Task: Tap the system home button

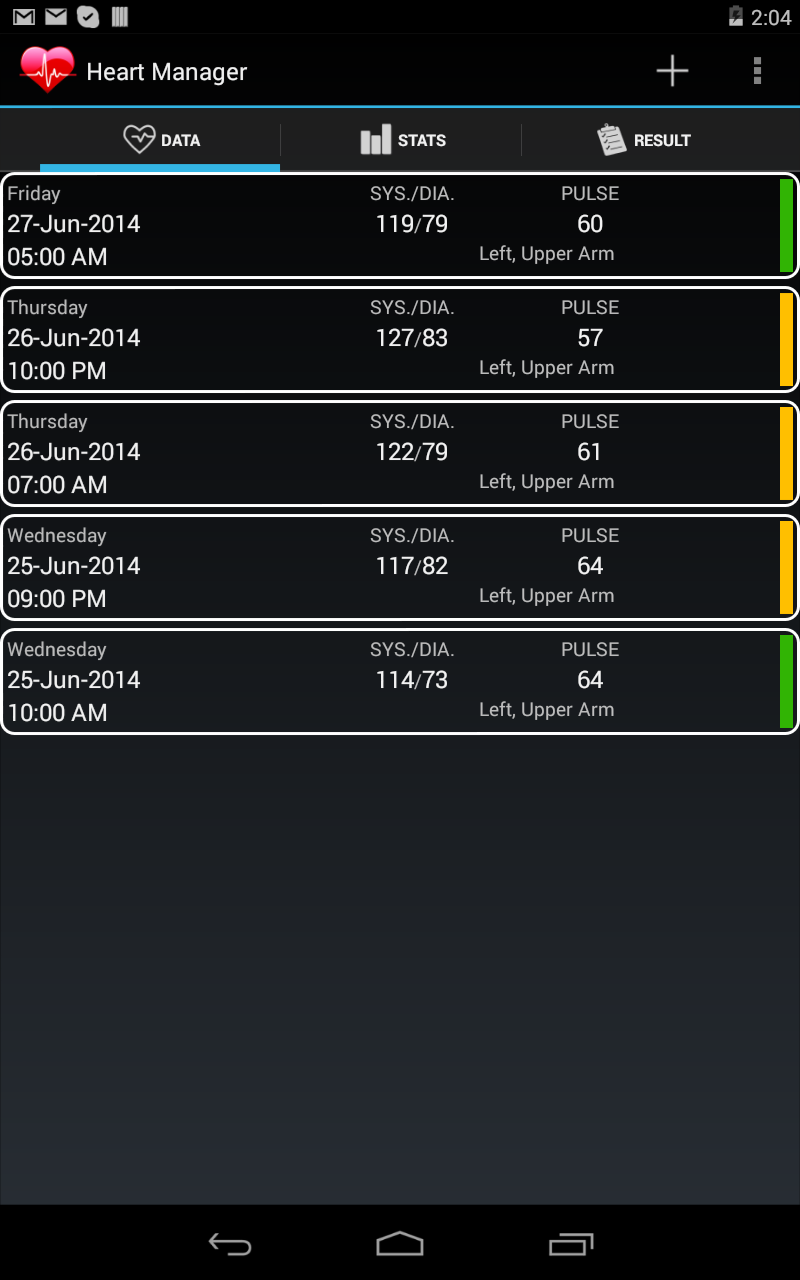Action: click(400, 1243)
